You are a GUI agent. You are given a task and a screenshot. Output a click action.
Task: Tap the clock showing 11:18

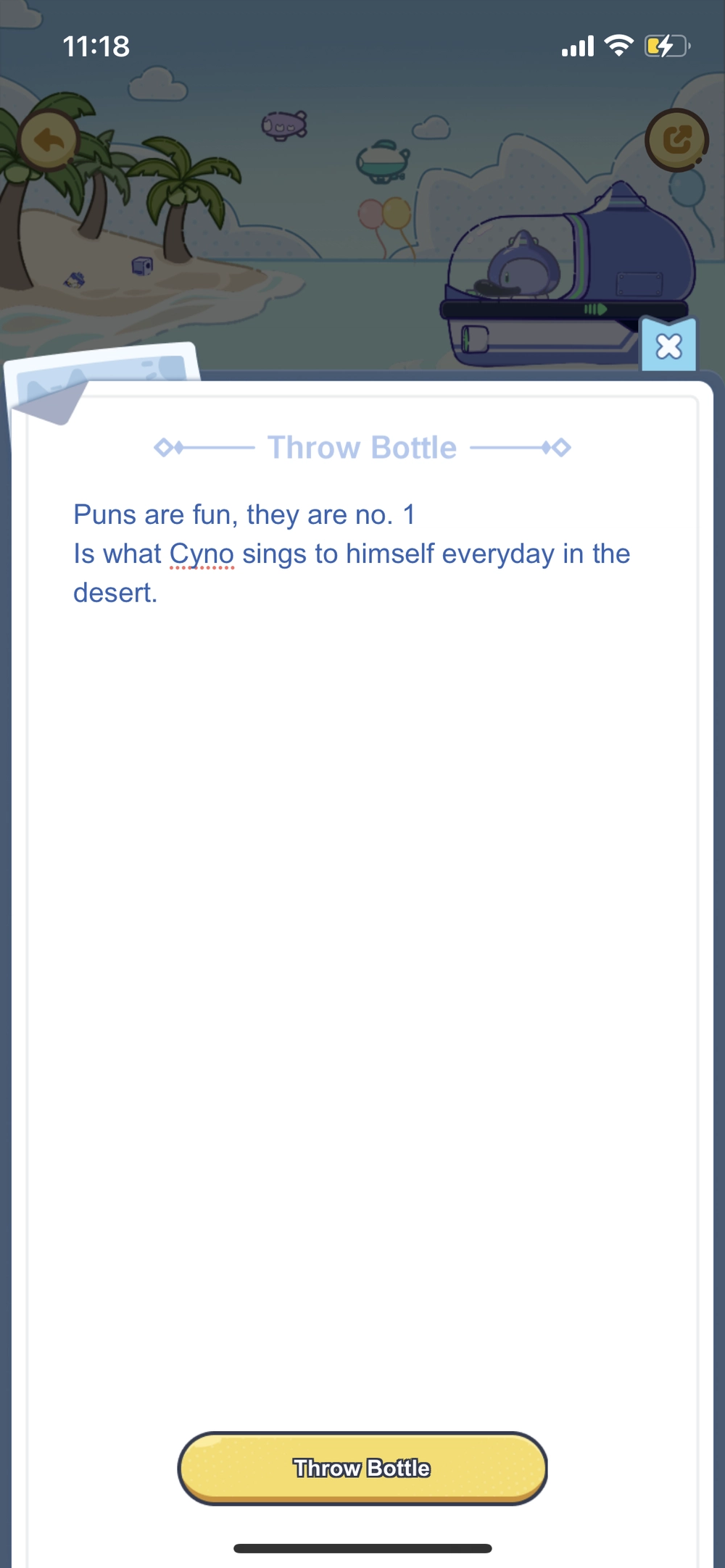[x=96, y=46]
